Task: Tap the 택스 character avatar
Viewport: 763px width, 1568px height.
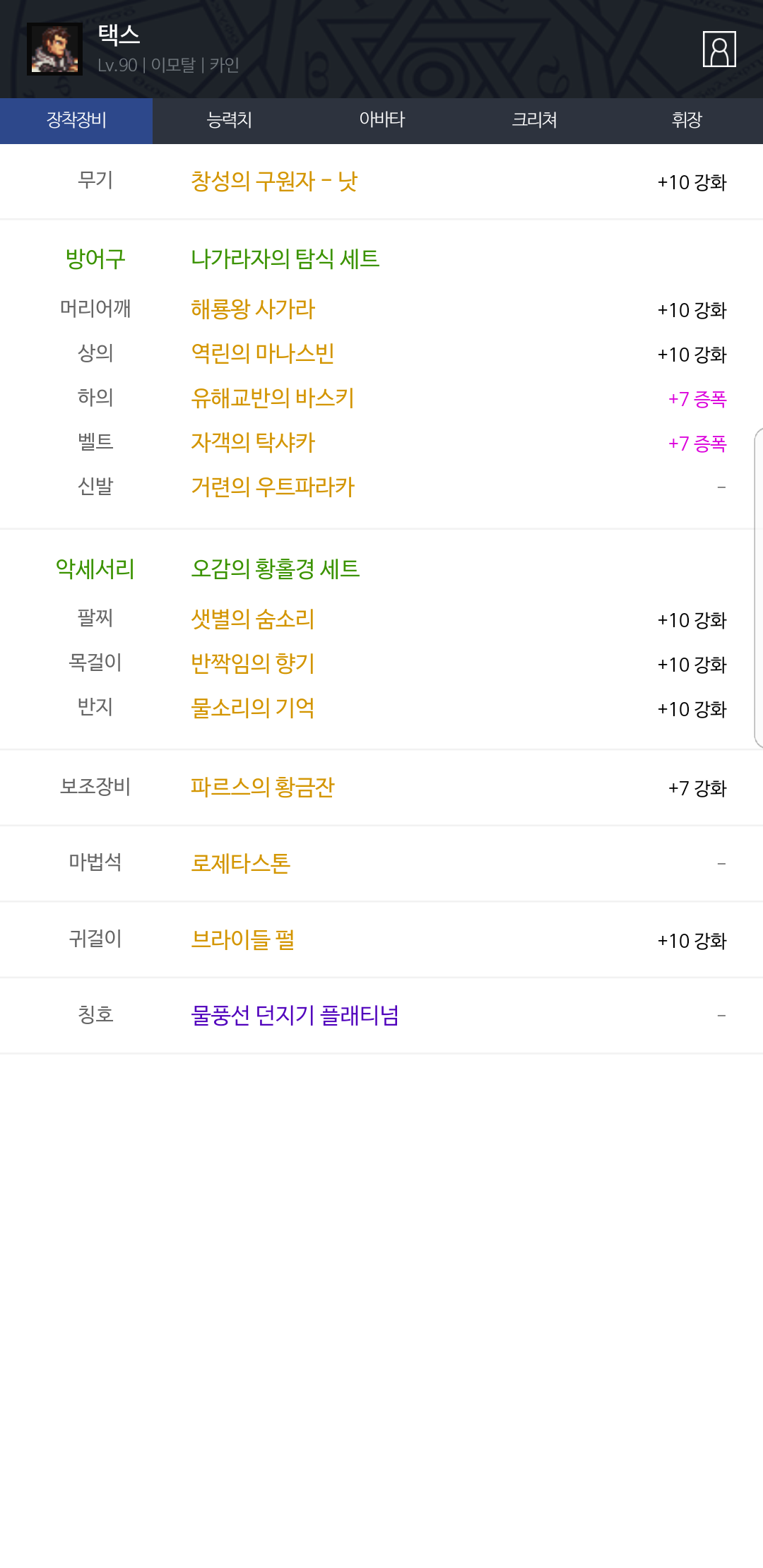Action: coord(55,49)
